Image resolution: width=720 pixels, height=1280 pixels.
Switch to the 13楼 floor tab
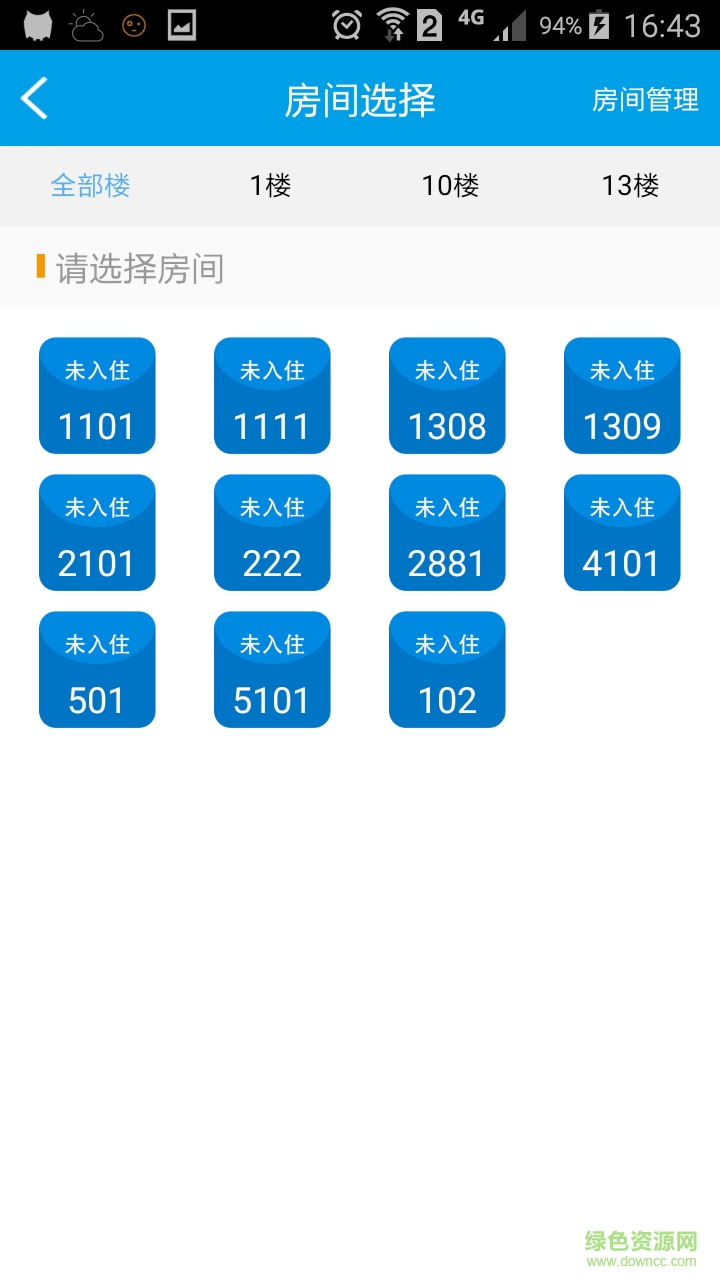pos(630,186)
